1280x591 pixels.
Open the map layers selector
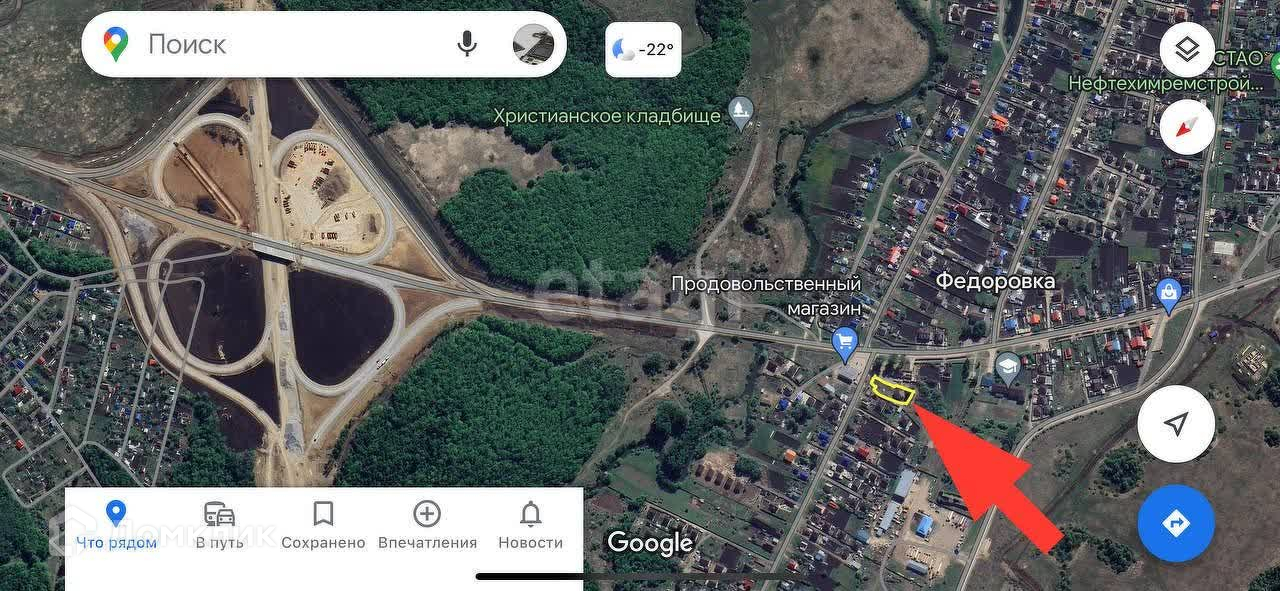click(x=1187, y=49)
